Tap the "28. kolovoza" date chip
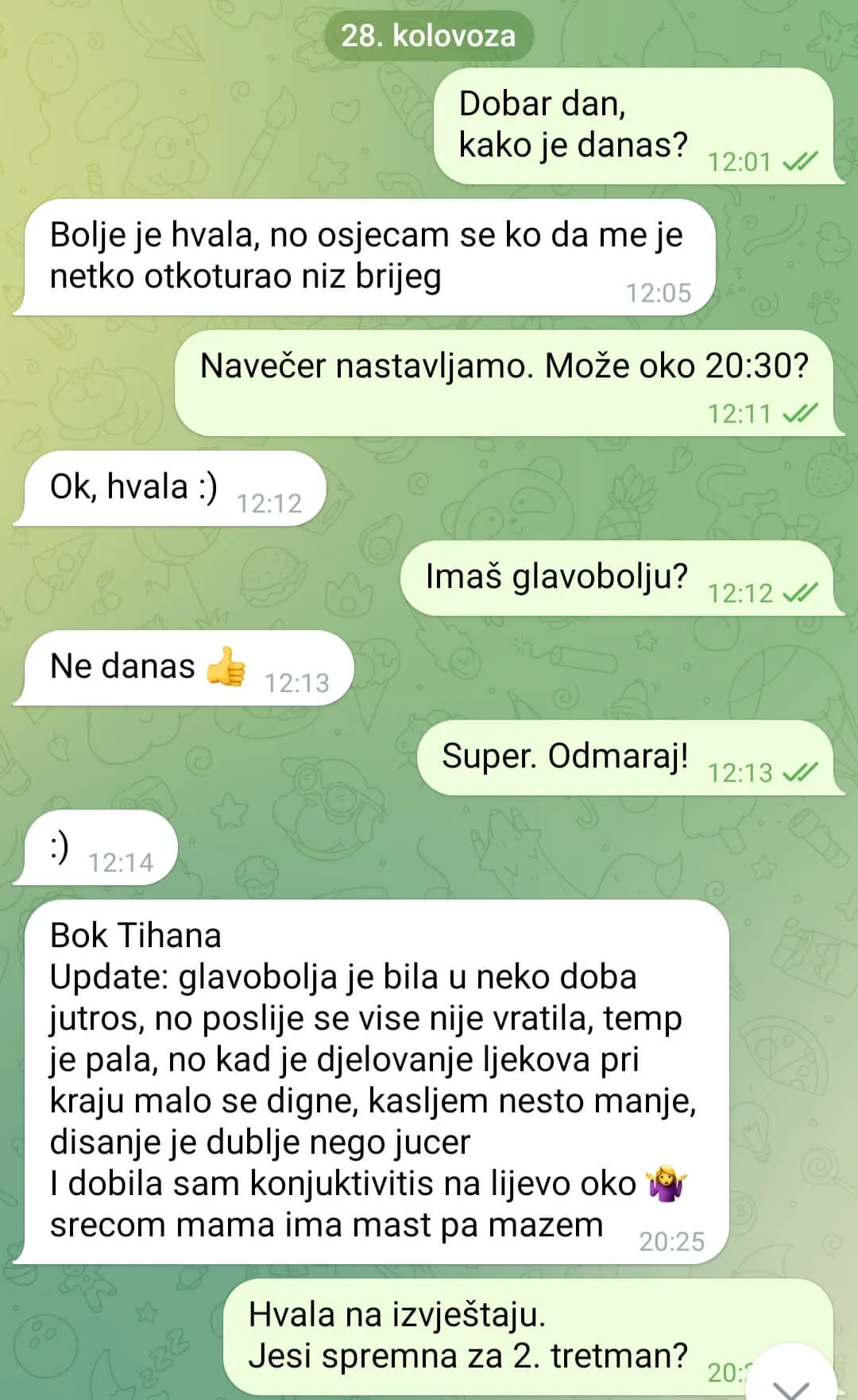The height and width of the screenshot is (1400, 858). click(428, 36)
